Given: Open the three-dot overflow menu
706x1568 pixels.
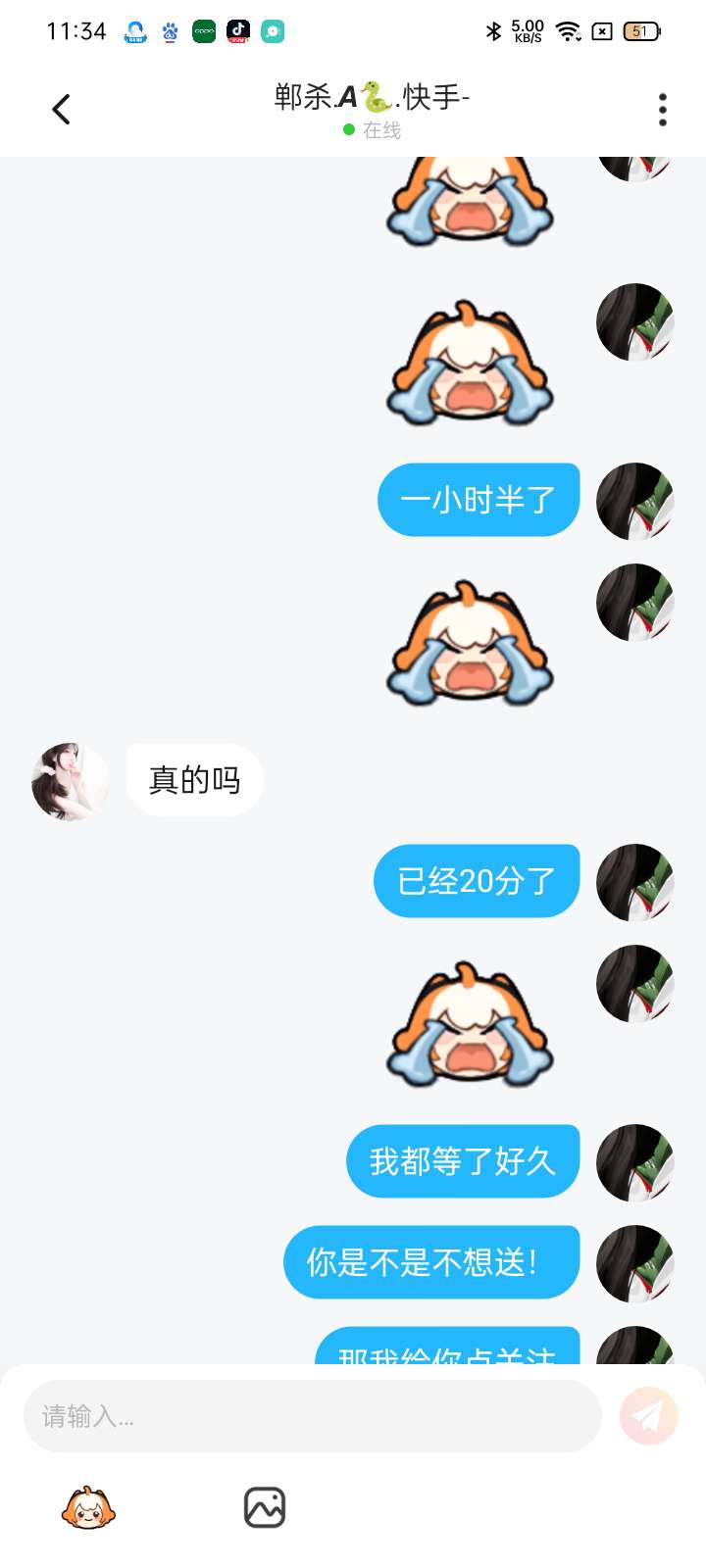Looking at the screenshot, I should [663, 110].
